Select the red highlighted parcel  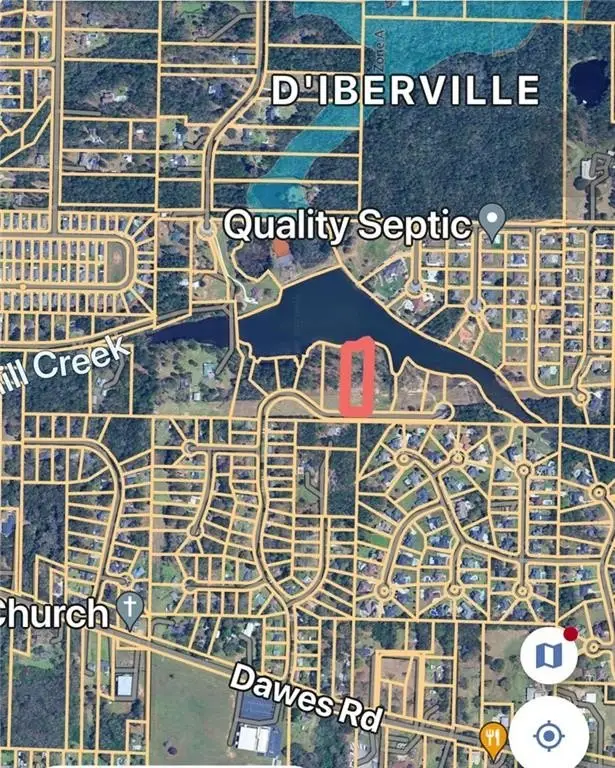(x=357, y=377)
